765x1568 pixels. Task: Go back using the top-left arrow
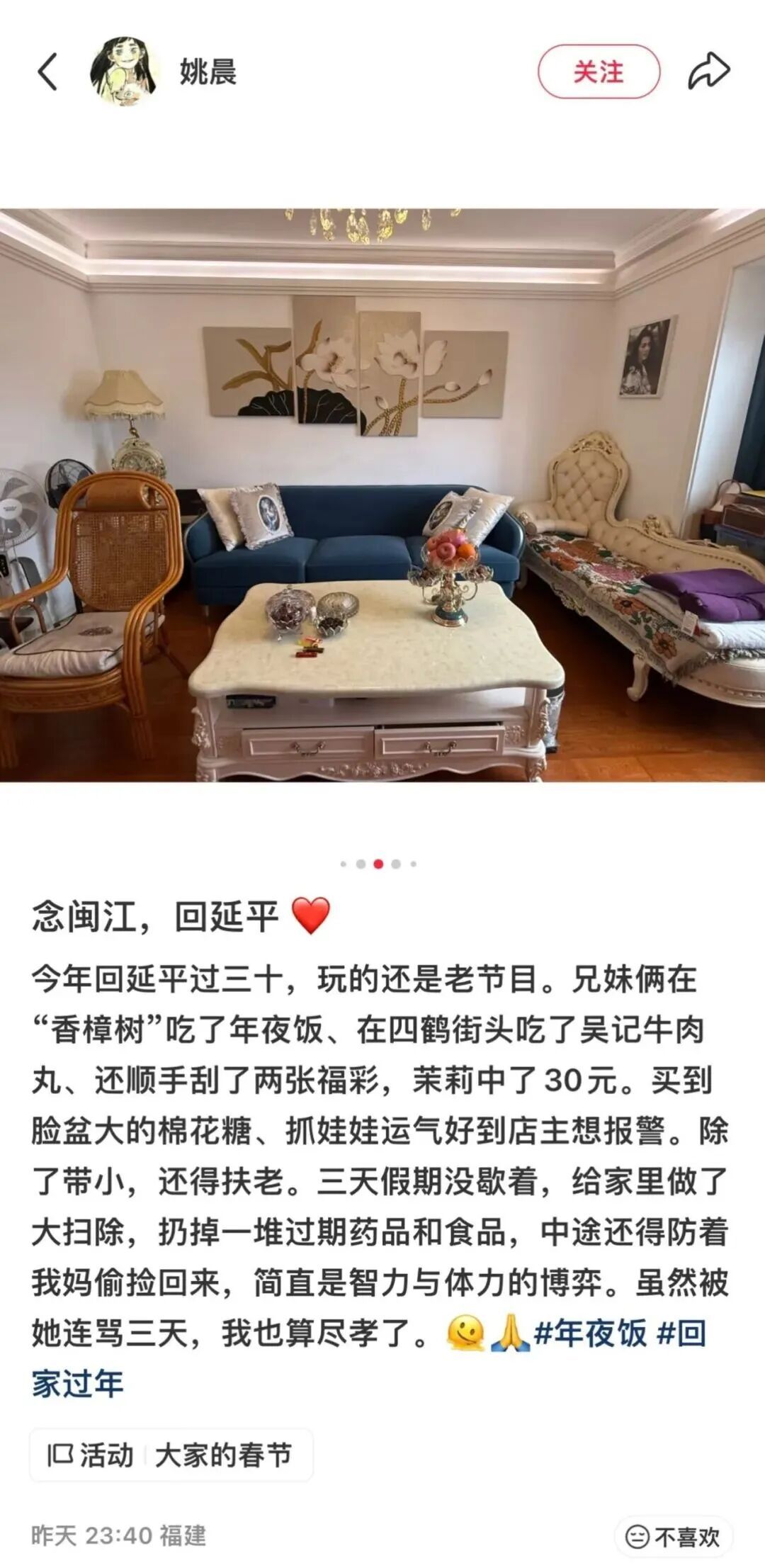click(47, 72)
